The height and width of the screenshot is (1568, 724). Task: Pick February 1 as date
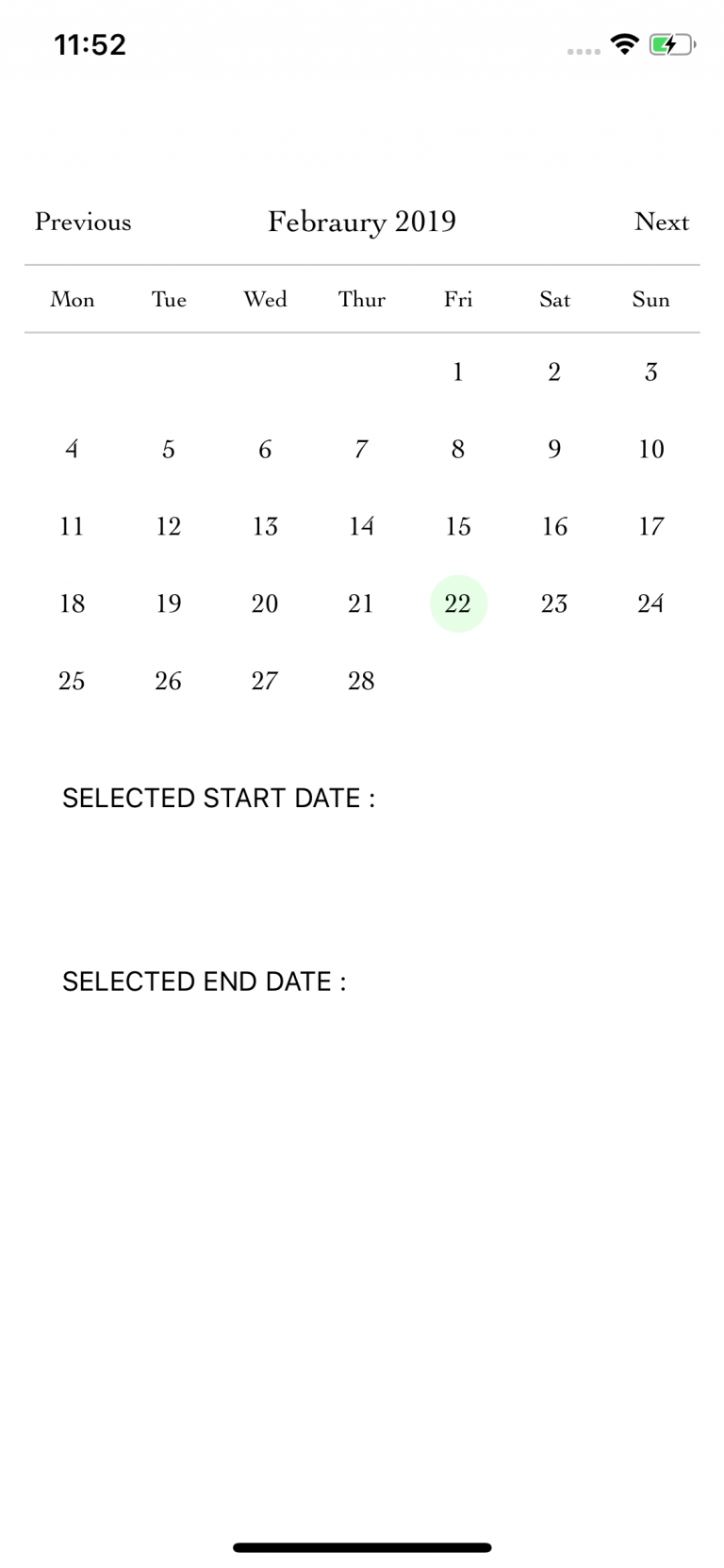[x=458, y=372]
